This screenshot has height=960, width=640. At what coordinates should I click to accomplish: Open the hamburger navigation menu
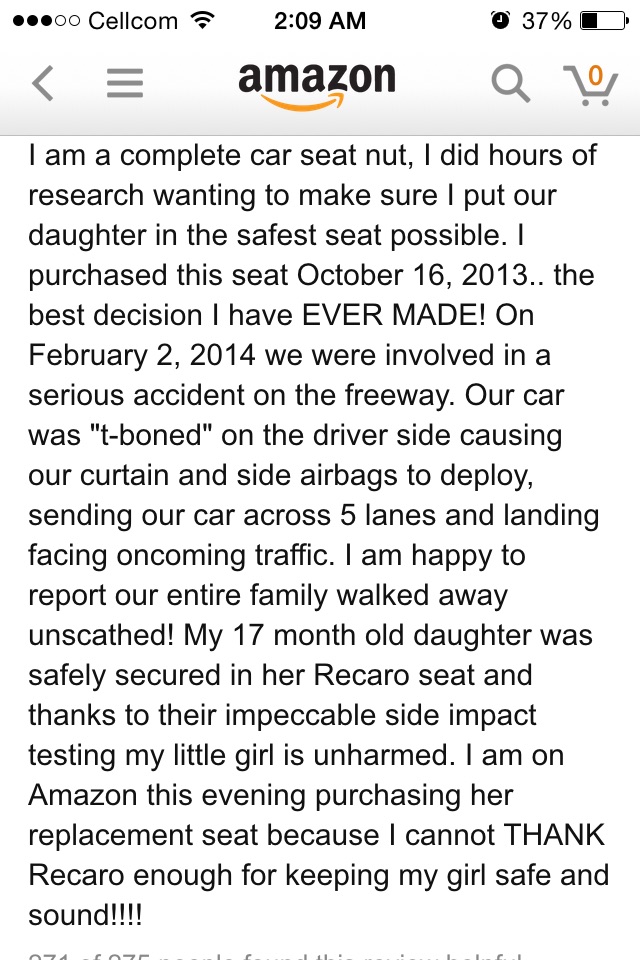tap(125, 84)
